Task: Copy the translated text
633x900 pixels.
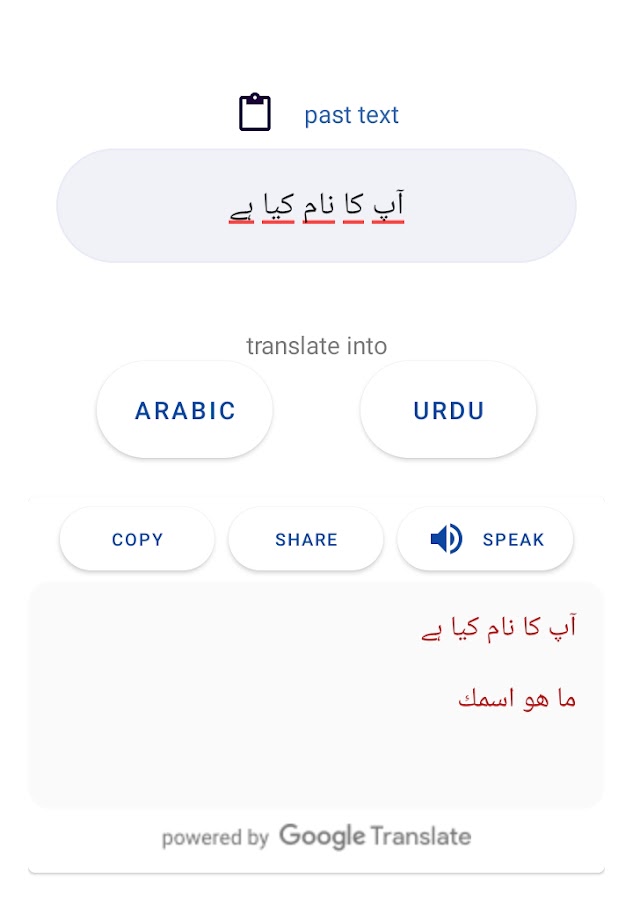Action: [x=137, y=539]
